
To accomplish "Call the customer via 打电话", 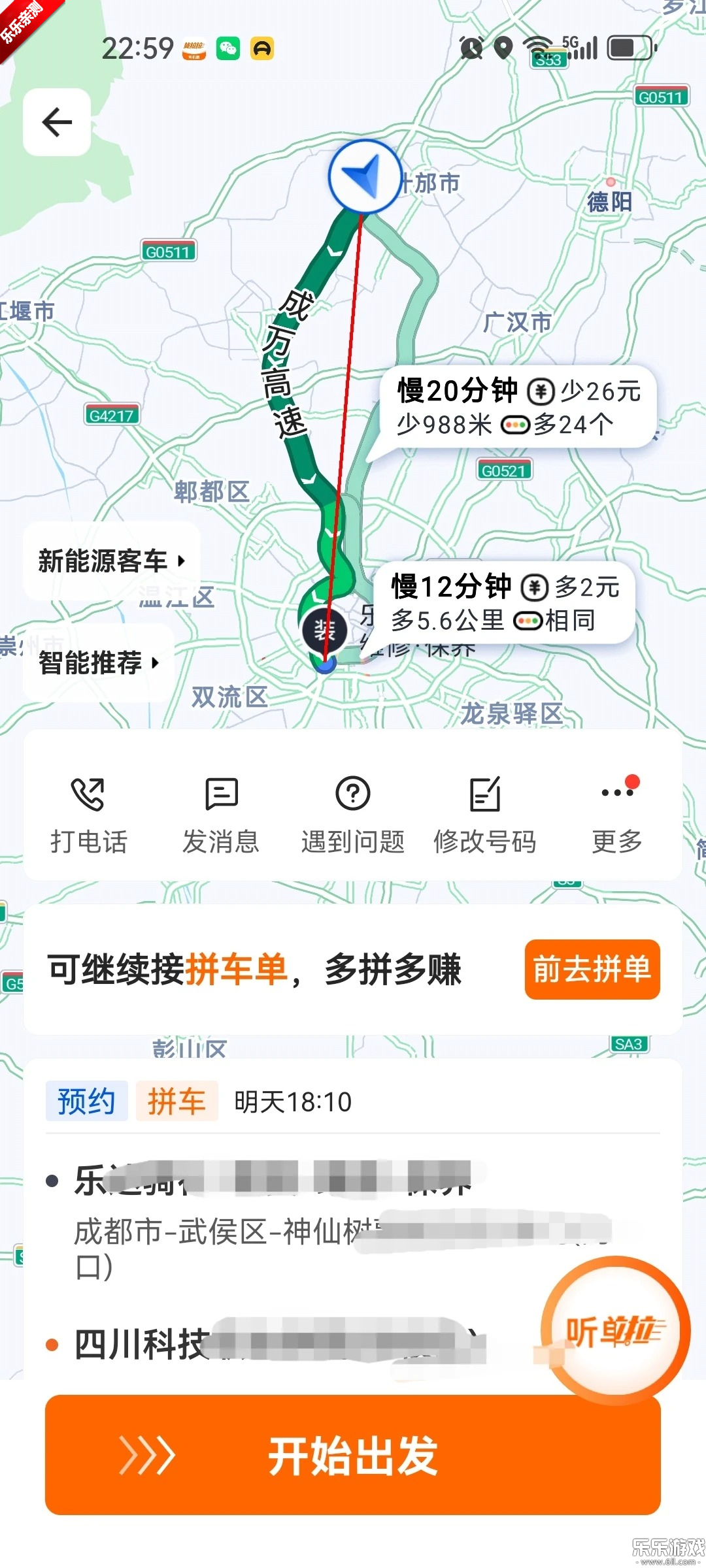I will [88, 814].
